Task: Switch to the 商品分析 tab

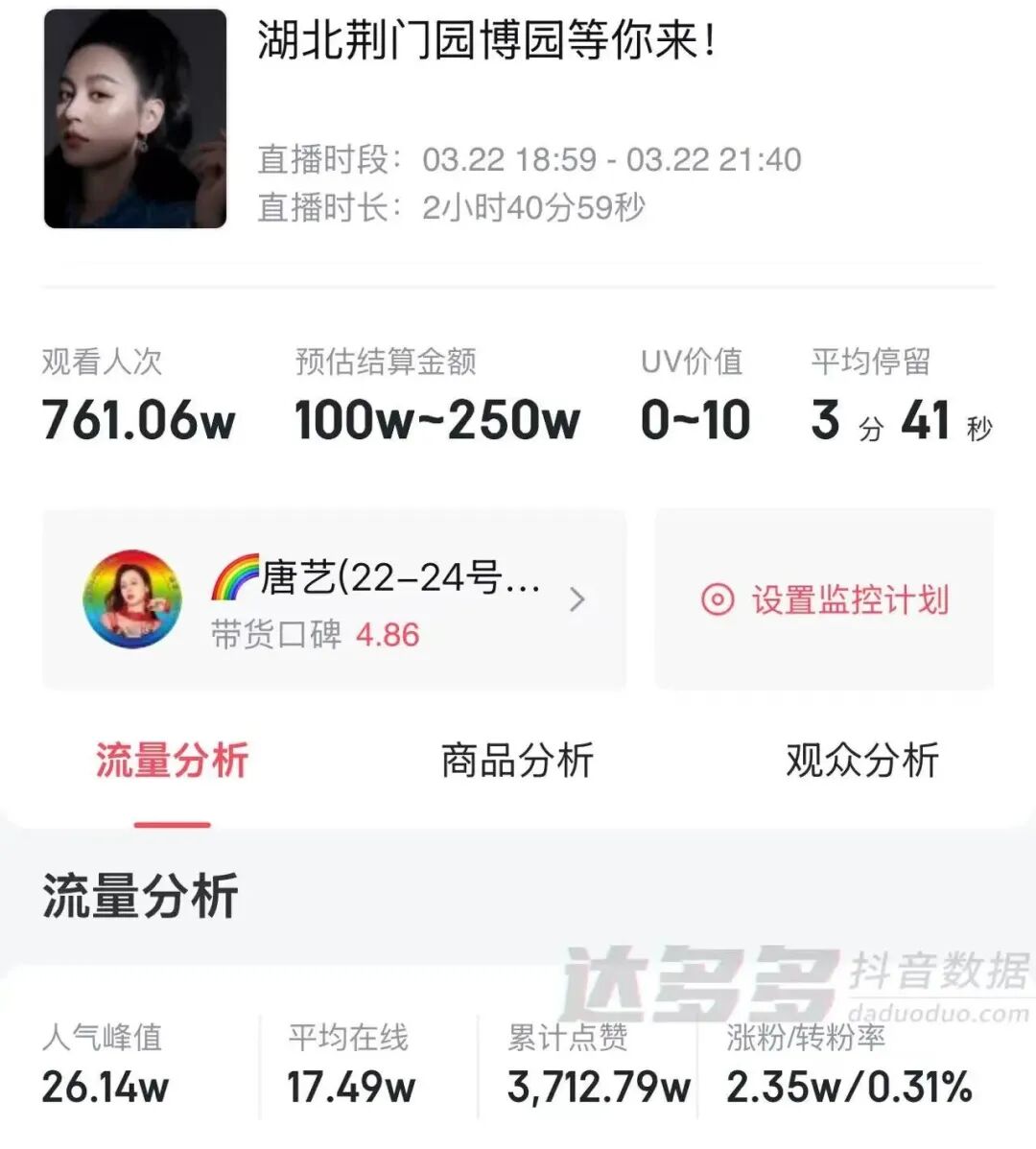Action: pos(517,761)
